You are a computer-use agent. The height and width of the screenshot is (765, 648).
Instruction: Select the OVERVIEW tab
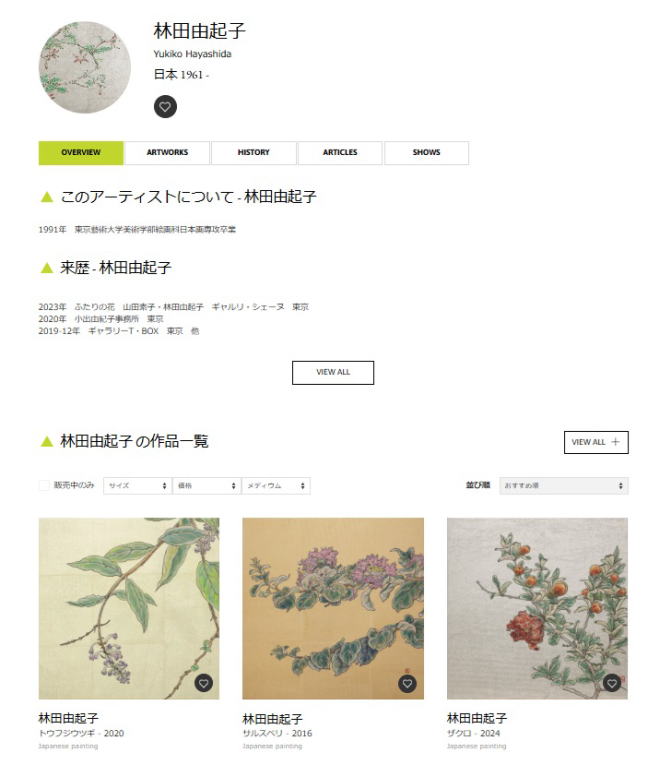pyautogui.click(x=81, y=153)
